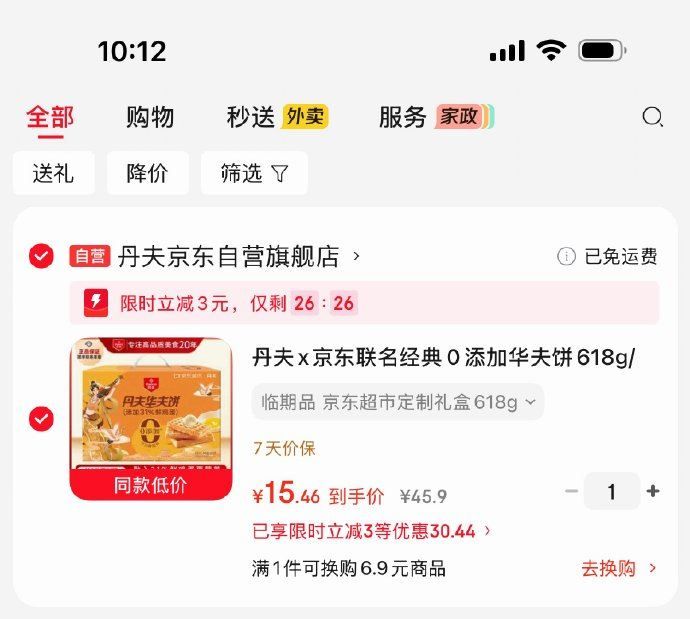
Task: Uncheck the 丹夫华夫饼 product checkbox
Action: [41, 419]
